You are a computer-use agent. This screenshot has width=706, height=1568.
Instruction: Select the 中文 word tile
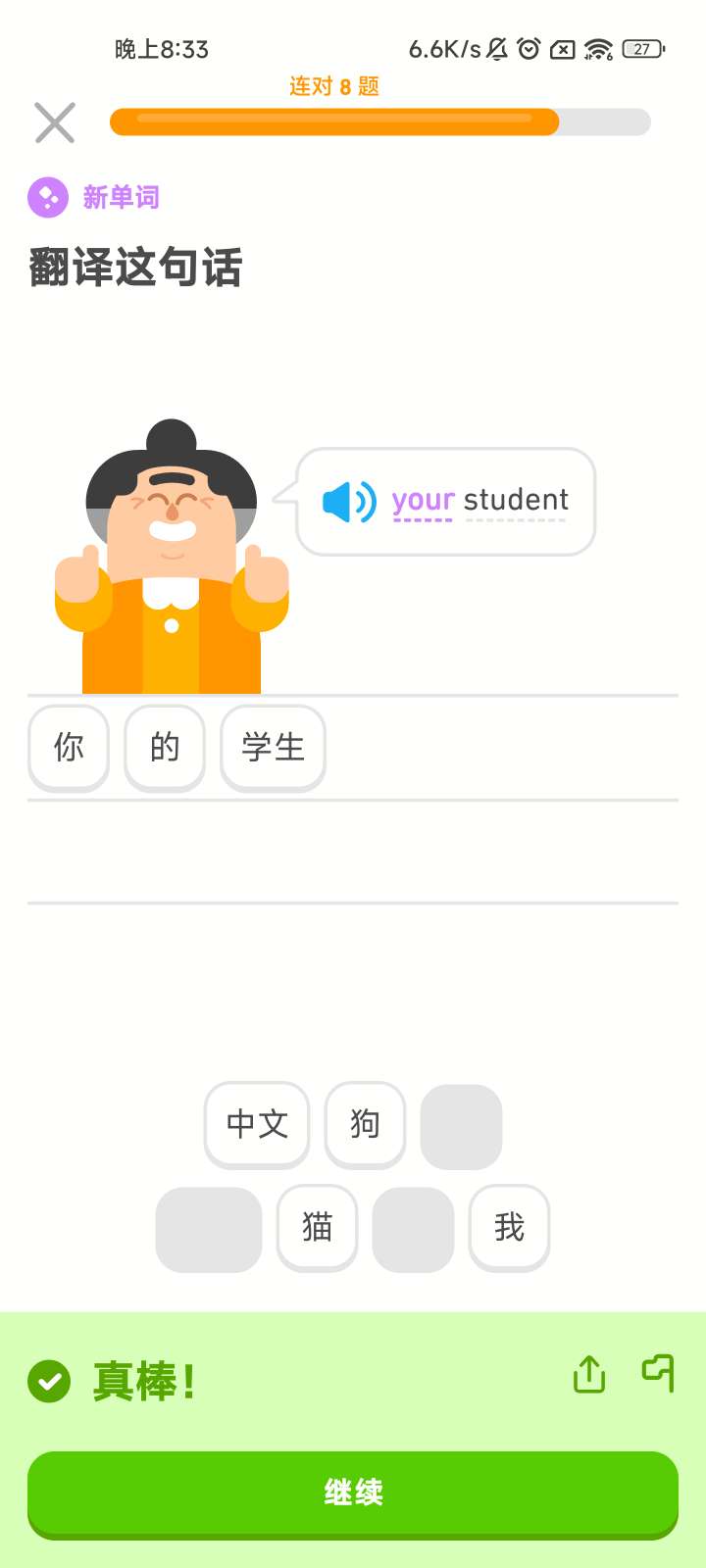257,1124
